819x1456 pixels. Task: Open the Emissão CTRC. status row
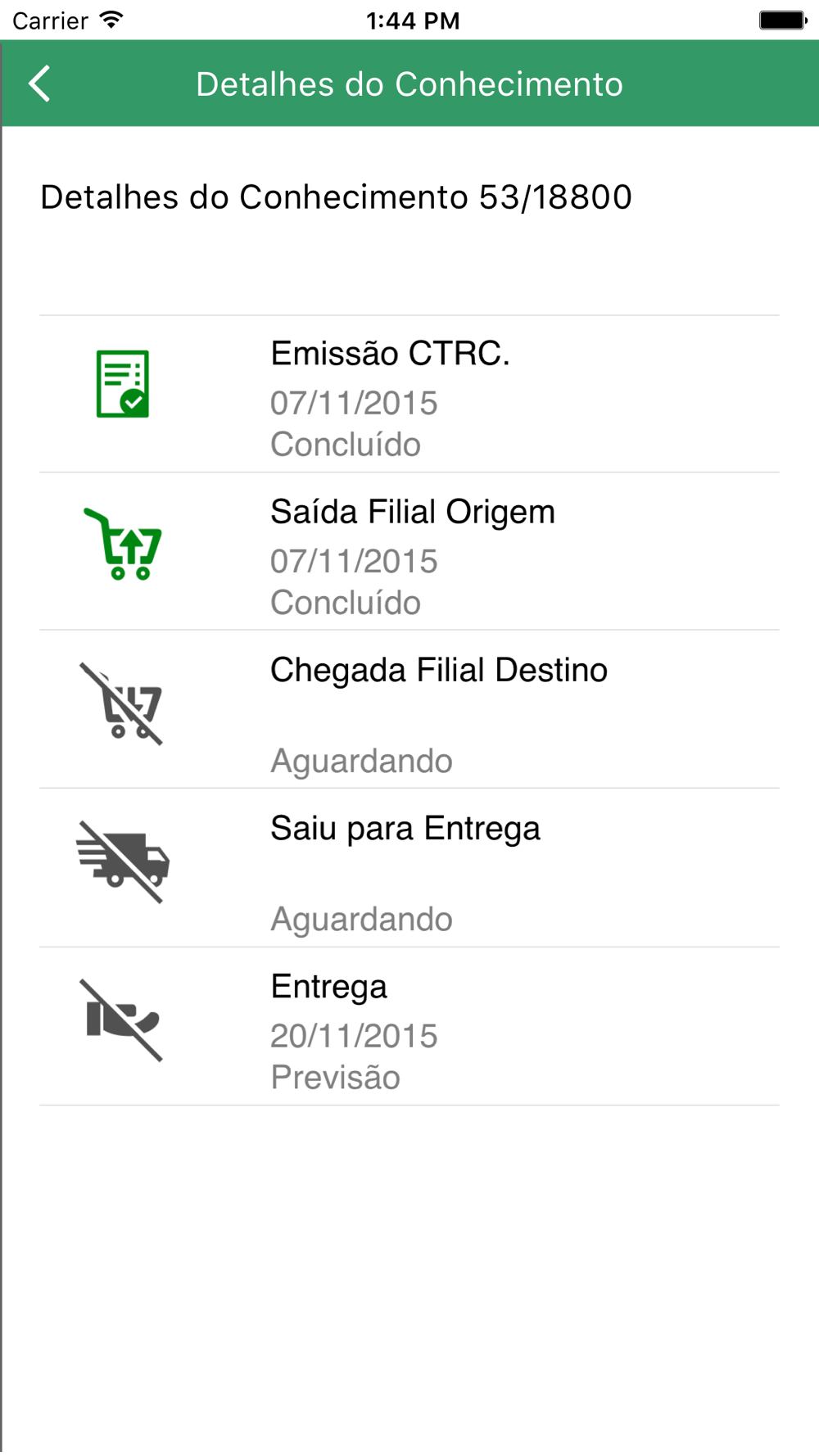[409, 394]
